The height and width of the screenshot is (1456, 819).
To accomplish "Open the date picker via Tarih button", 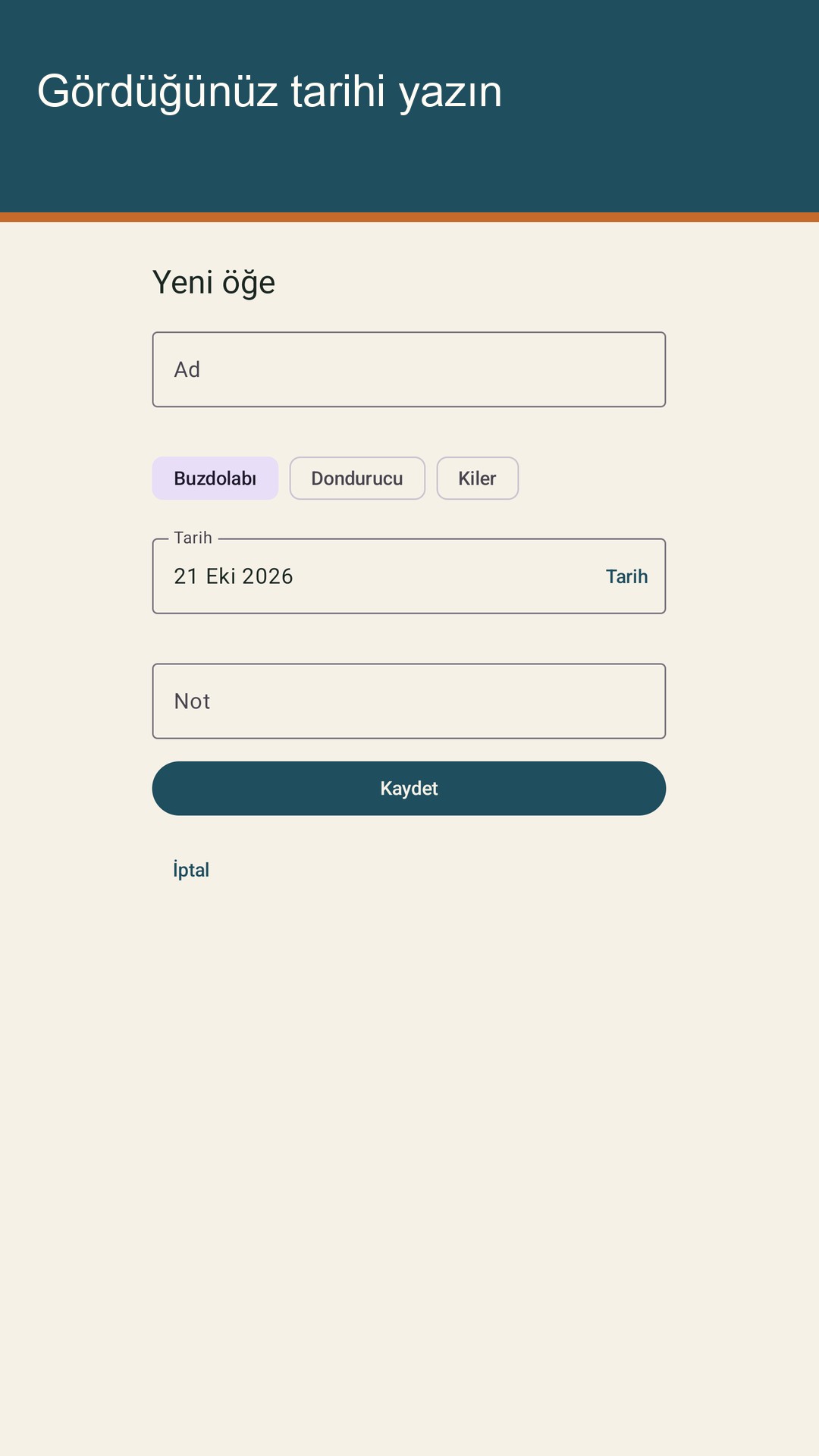I will pyautogui.click(x=626, y=576).
